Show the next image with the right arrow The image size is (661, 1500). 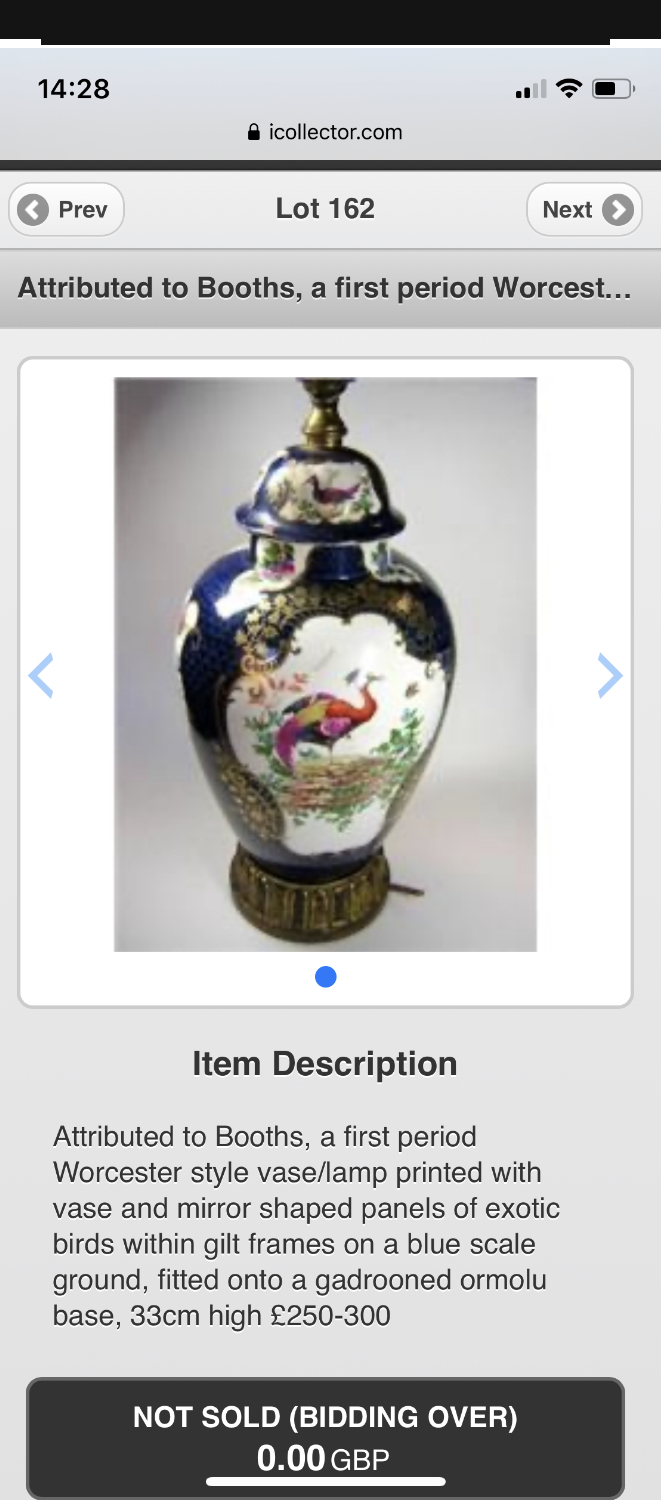609,675
